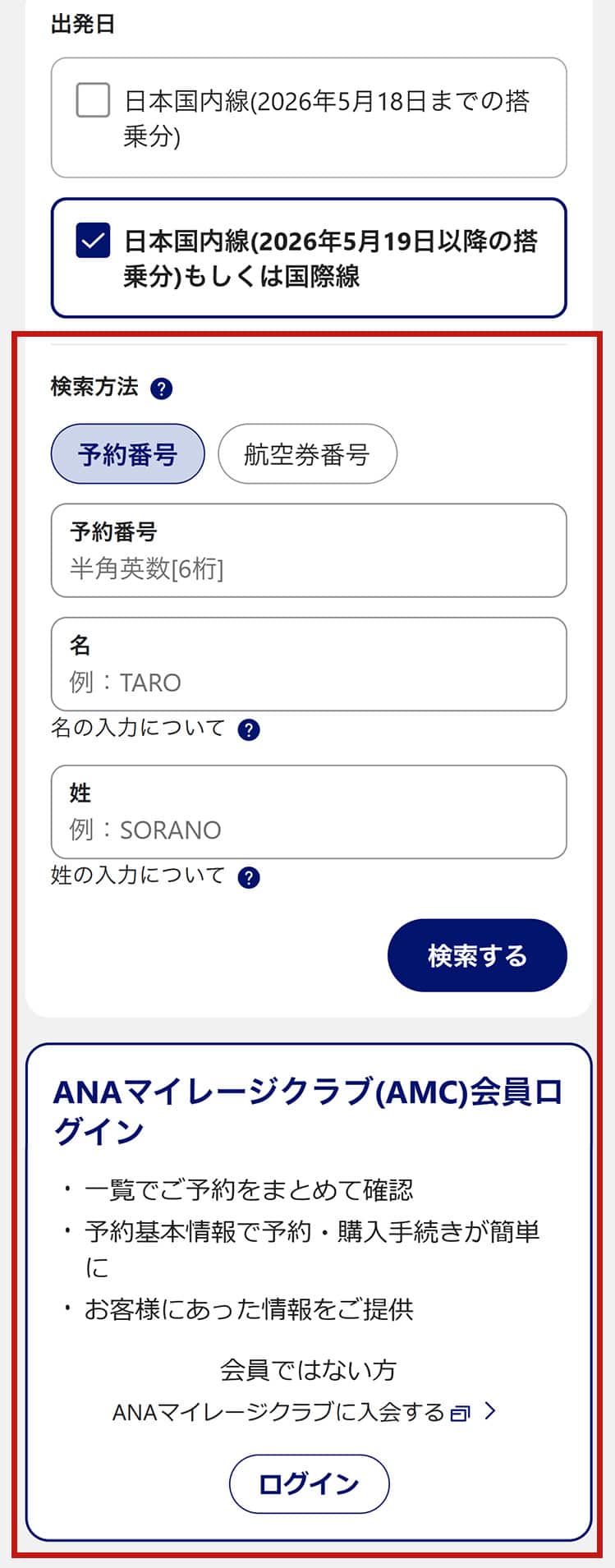The height and width of the screenshot is (1568, 615).
Task: Open the help icon beside 検索方法
Action: tap(162, 389)
